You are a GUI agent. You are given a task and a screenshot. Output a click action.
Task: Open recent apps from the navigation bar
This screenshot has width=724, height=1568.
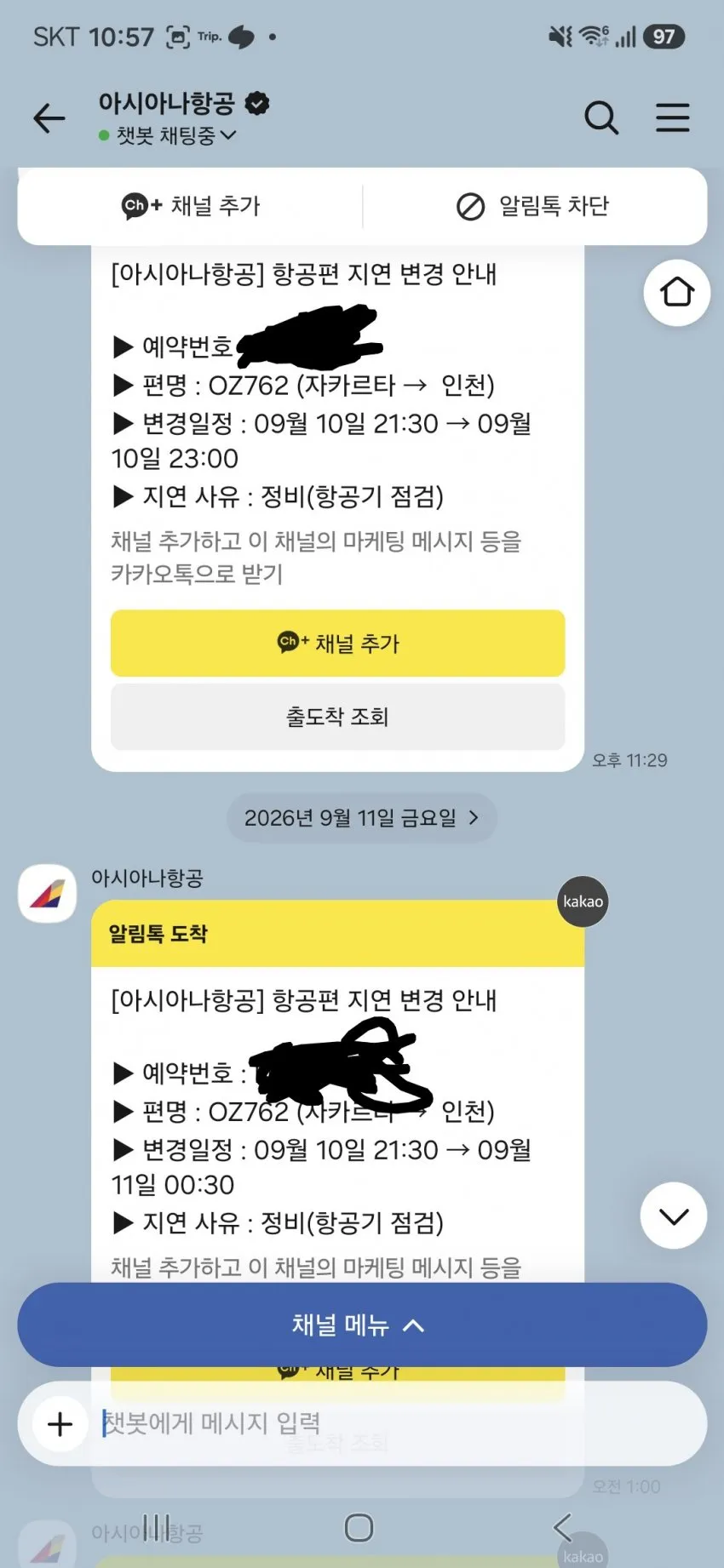(156, 1528)
